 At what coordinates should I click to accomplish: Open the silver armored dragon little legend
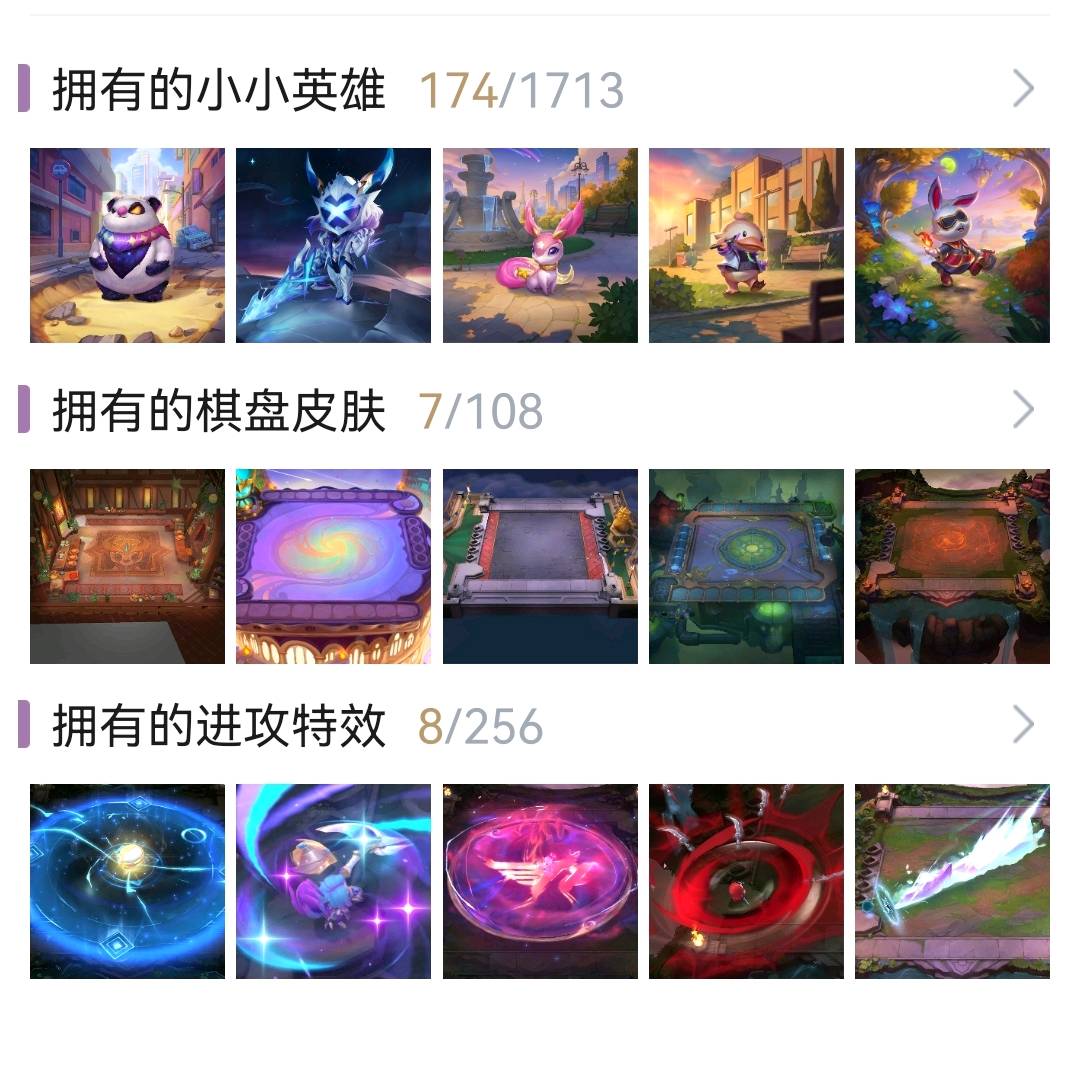click(333, 246)
